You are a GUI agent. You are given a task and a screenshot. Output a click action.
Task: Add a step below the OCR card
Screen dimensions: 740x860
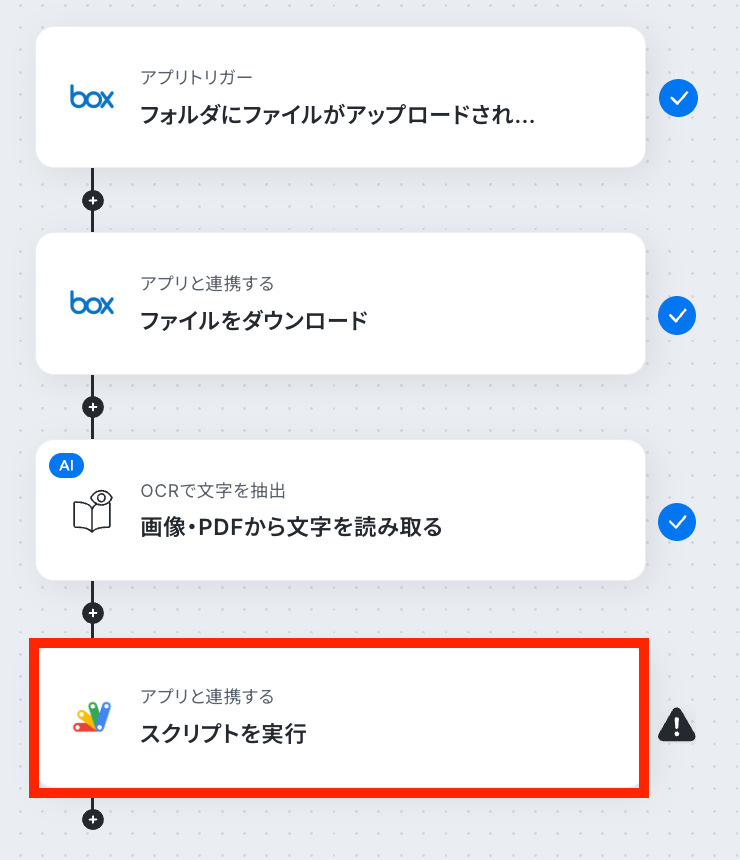(x=93, y=613)
